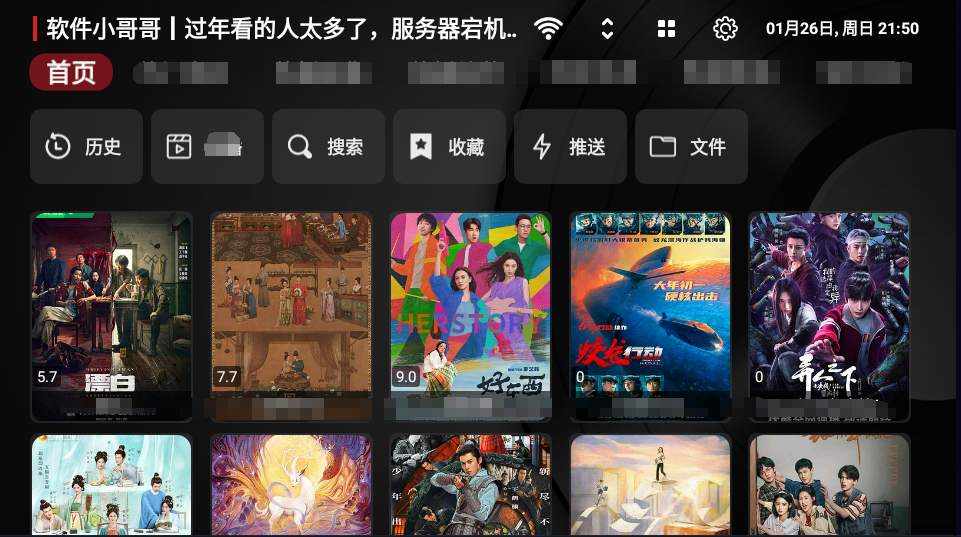Open the white deer fantasy poster
Image resolution: width=961 pixels, height=537 pixels.
pyautogui.click(x=291, y=485)
